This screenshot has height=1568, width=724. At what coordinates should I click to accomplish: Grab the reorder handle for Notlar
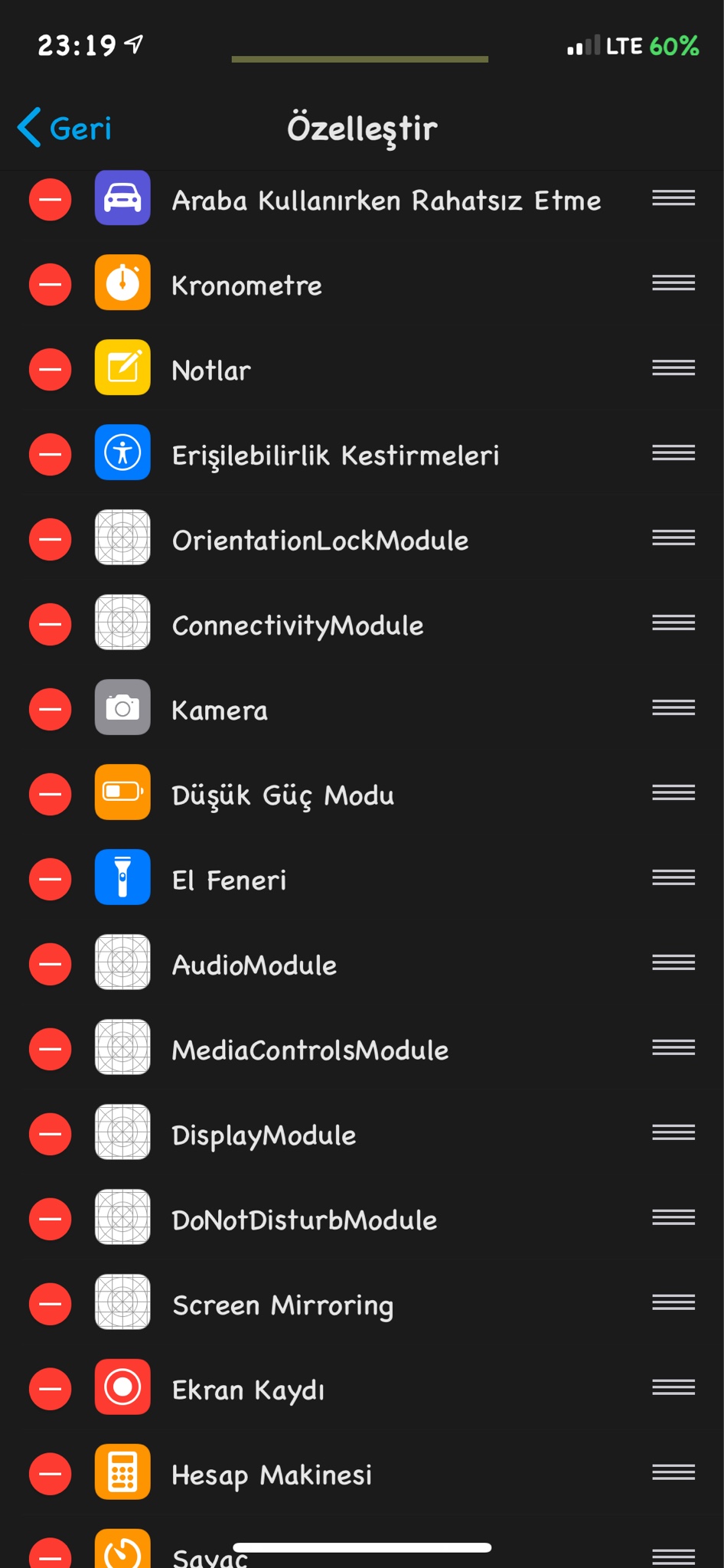coord(673,369)
